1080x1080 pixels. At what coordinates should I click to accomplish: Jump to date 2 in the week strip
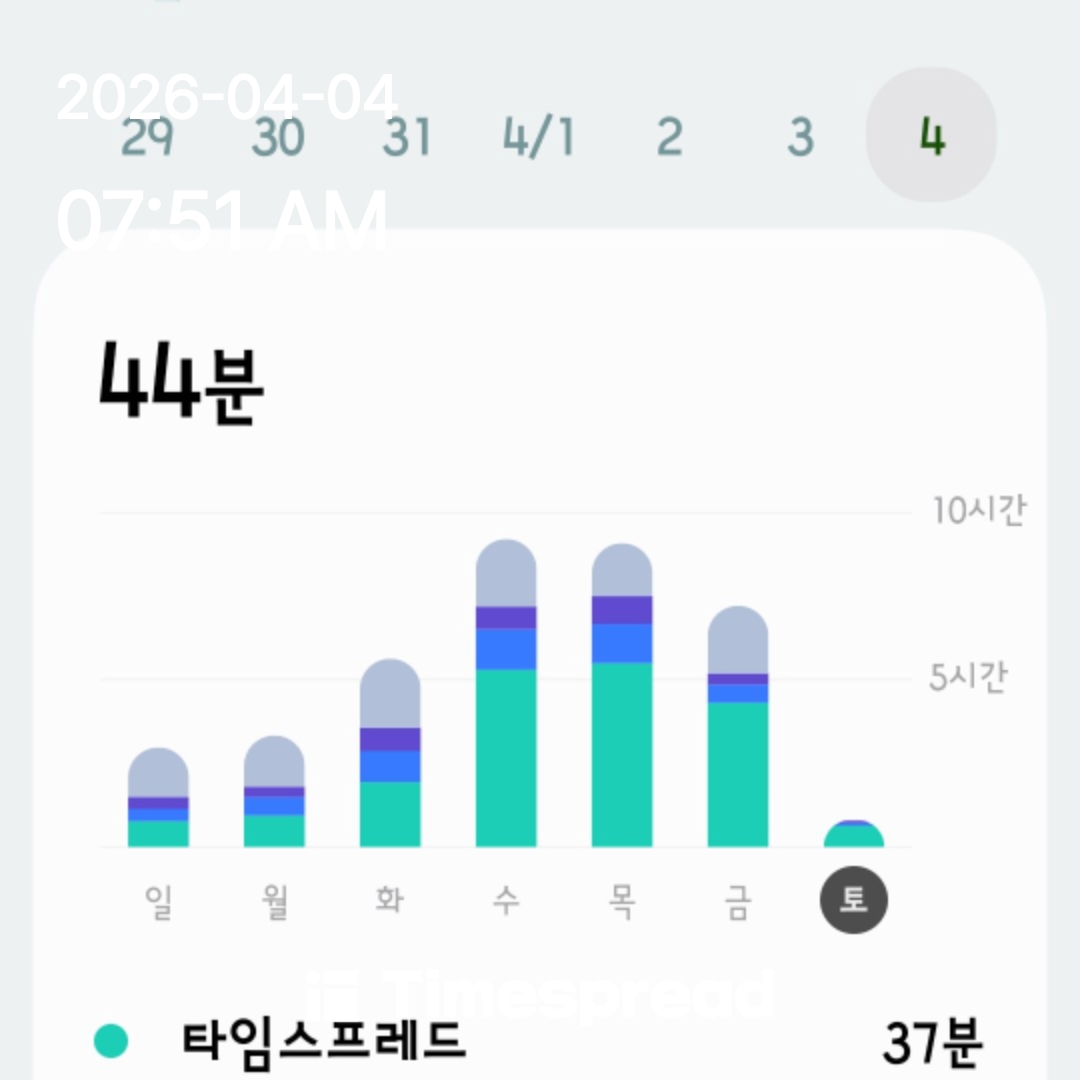[669, 137]
